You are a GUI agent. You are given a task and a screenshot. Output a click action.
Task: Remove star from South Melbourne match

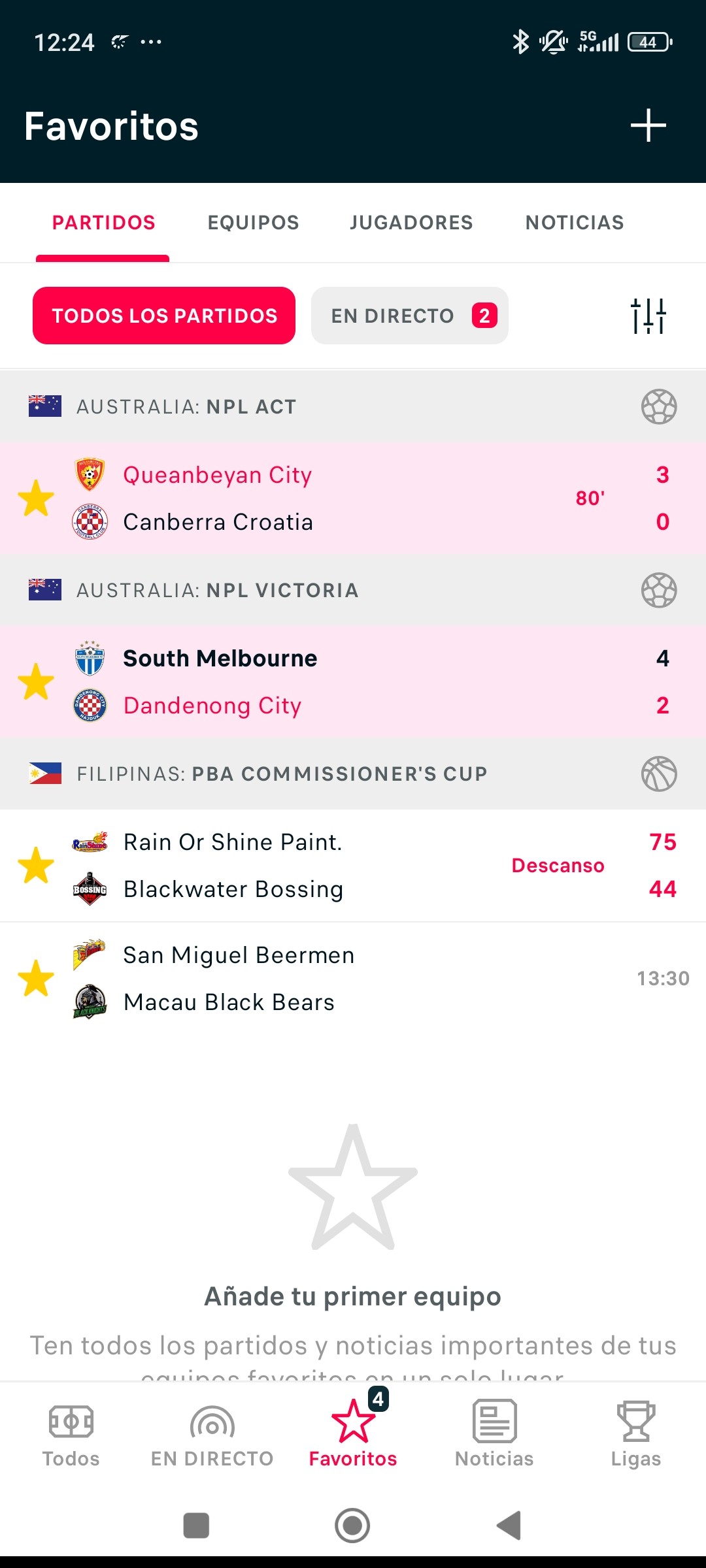coord(36,681)
